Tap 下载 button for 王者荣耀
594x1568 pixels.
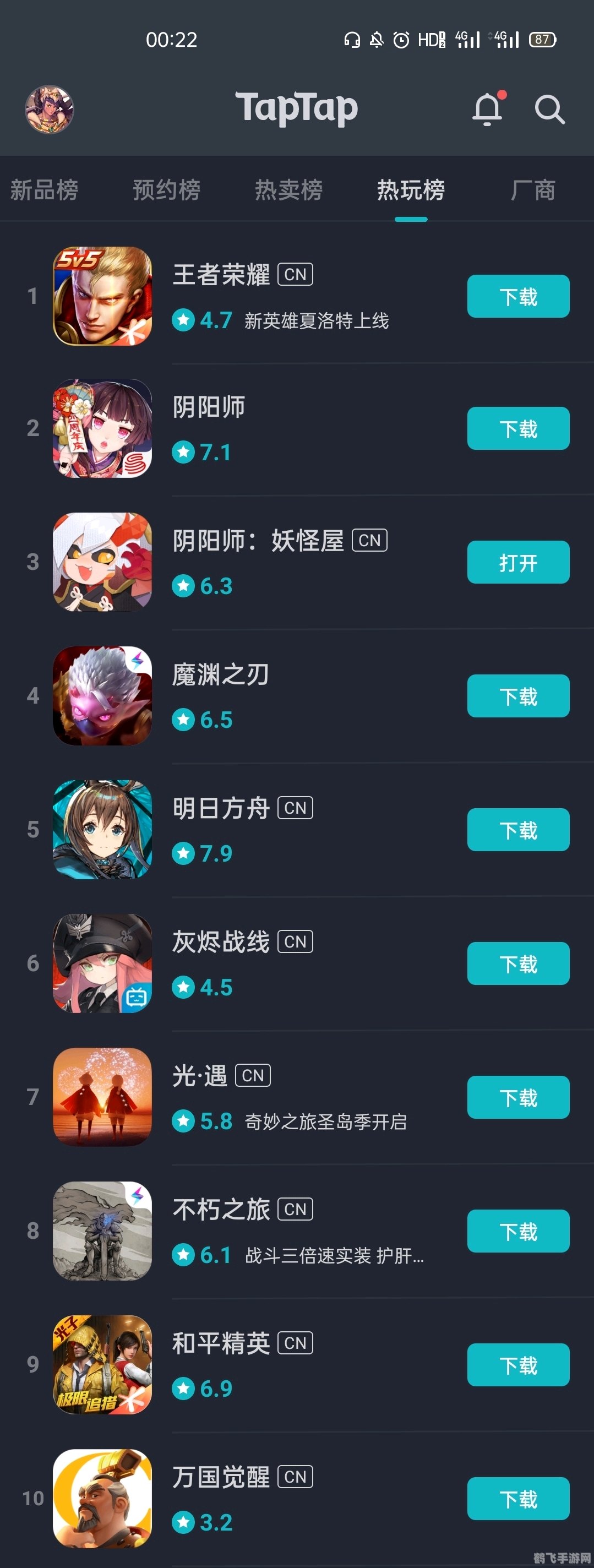point(518,296)
